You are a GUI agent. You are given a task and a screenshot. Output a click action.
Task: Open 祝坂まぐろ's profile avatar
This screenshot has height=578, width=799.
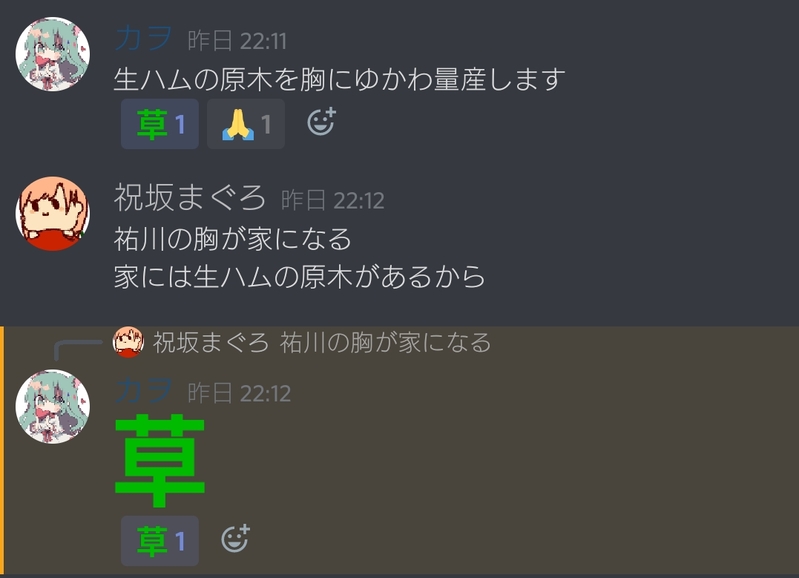tap(52, 214)
